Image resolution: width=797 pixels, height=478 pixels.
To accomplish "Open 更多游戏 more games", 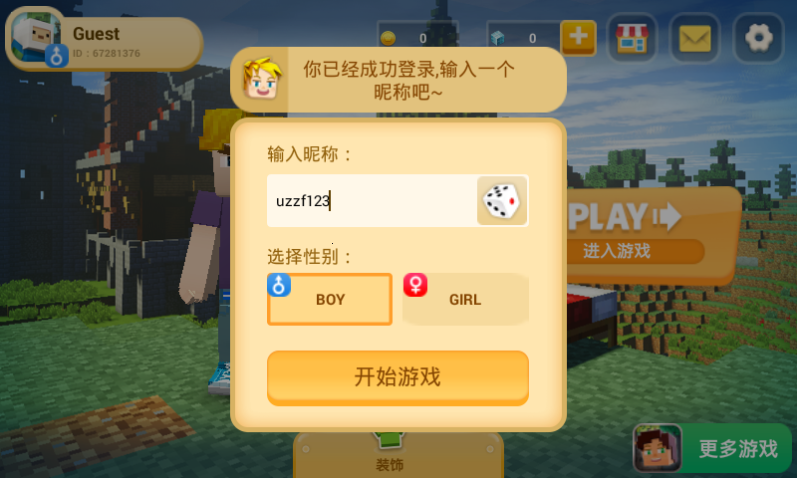I will click(x=713, y=449).
